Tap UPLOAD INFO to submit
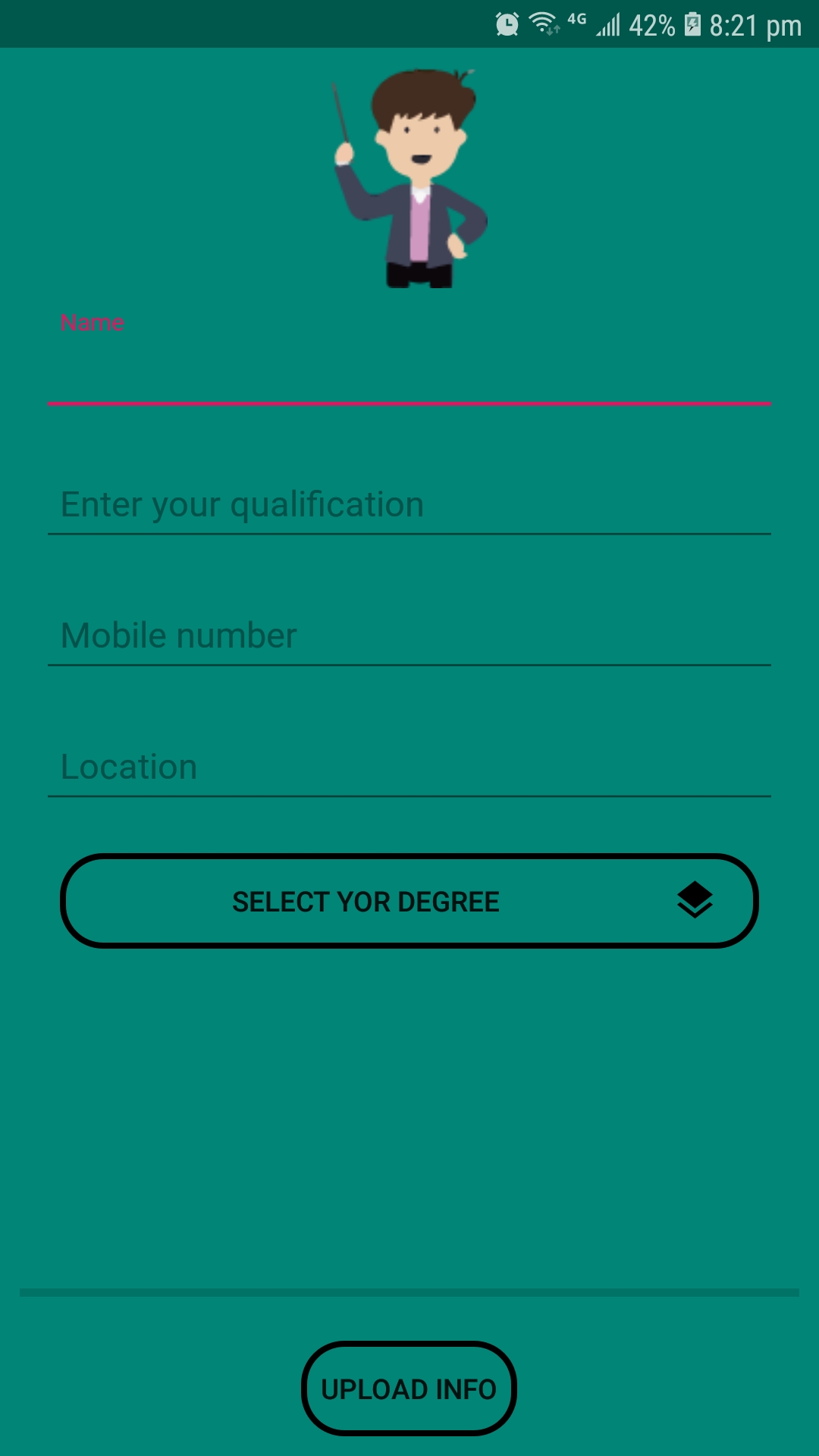Image resolution: width=819 pixels, height=1456 pixels. tap(409, 1389)
